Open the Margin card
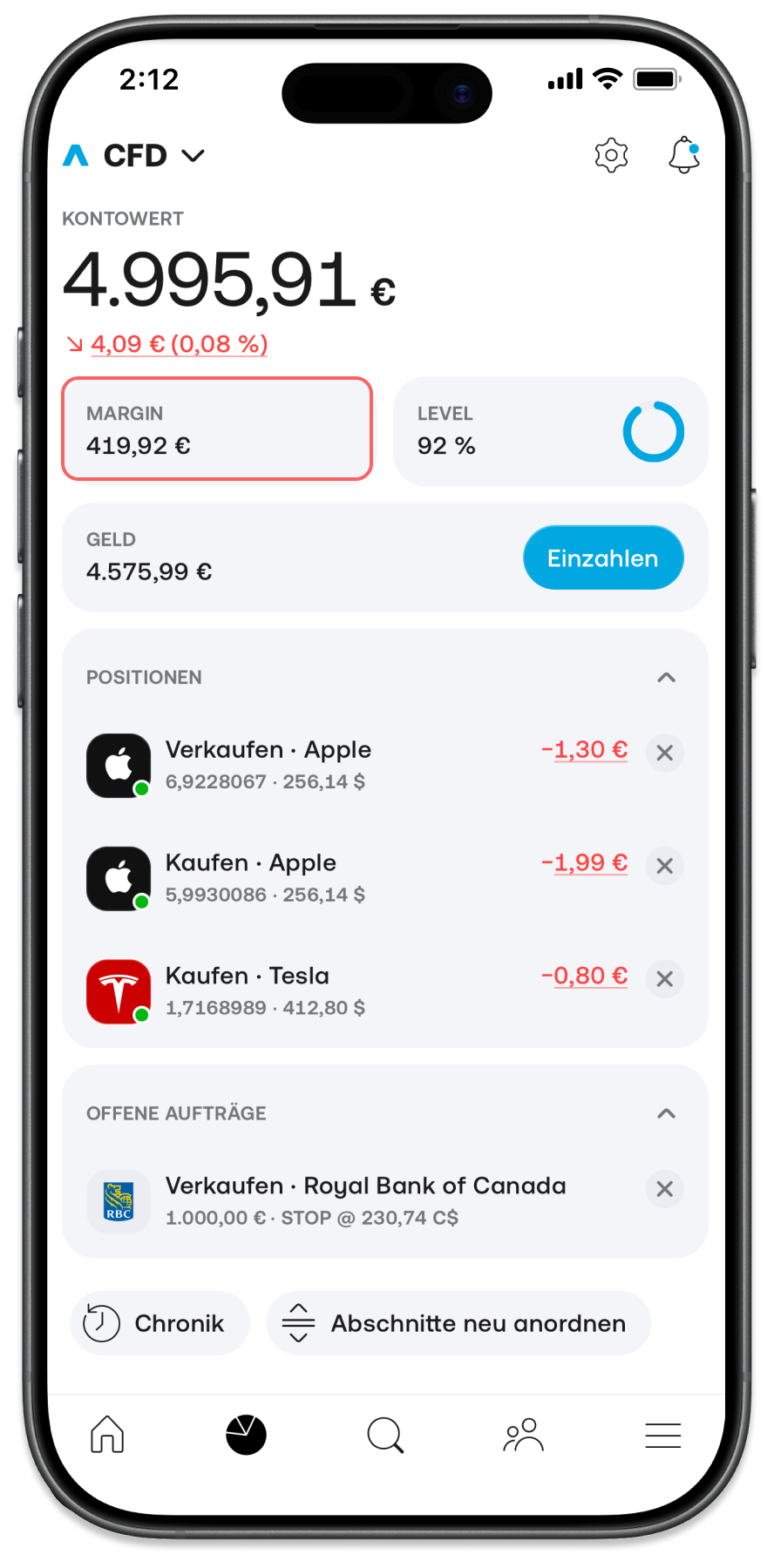 217,429
